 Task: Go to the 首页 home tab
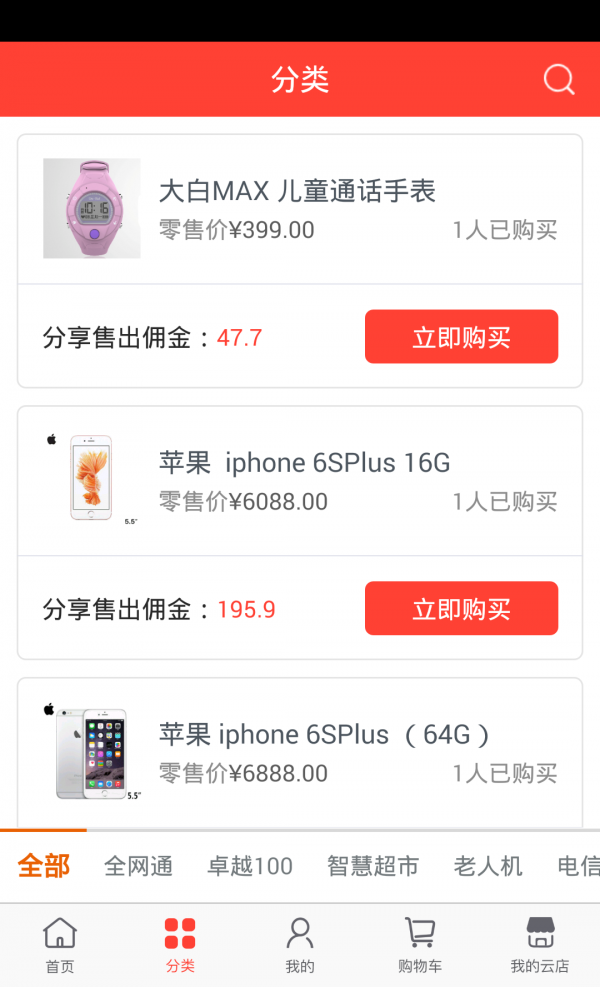(60, 945)
